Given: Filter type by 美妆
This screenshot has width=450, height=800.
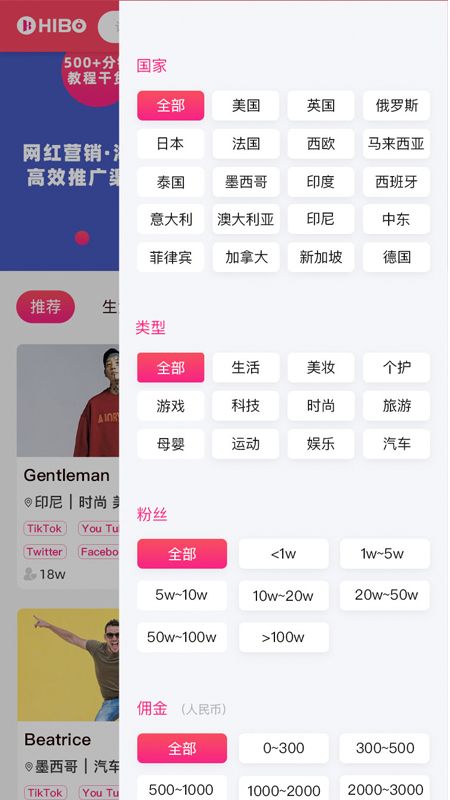Looking at the screenshot, I should pos(321,367).
